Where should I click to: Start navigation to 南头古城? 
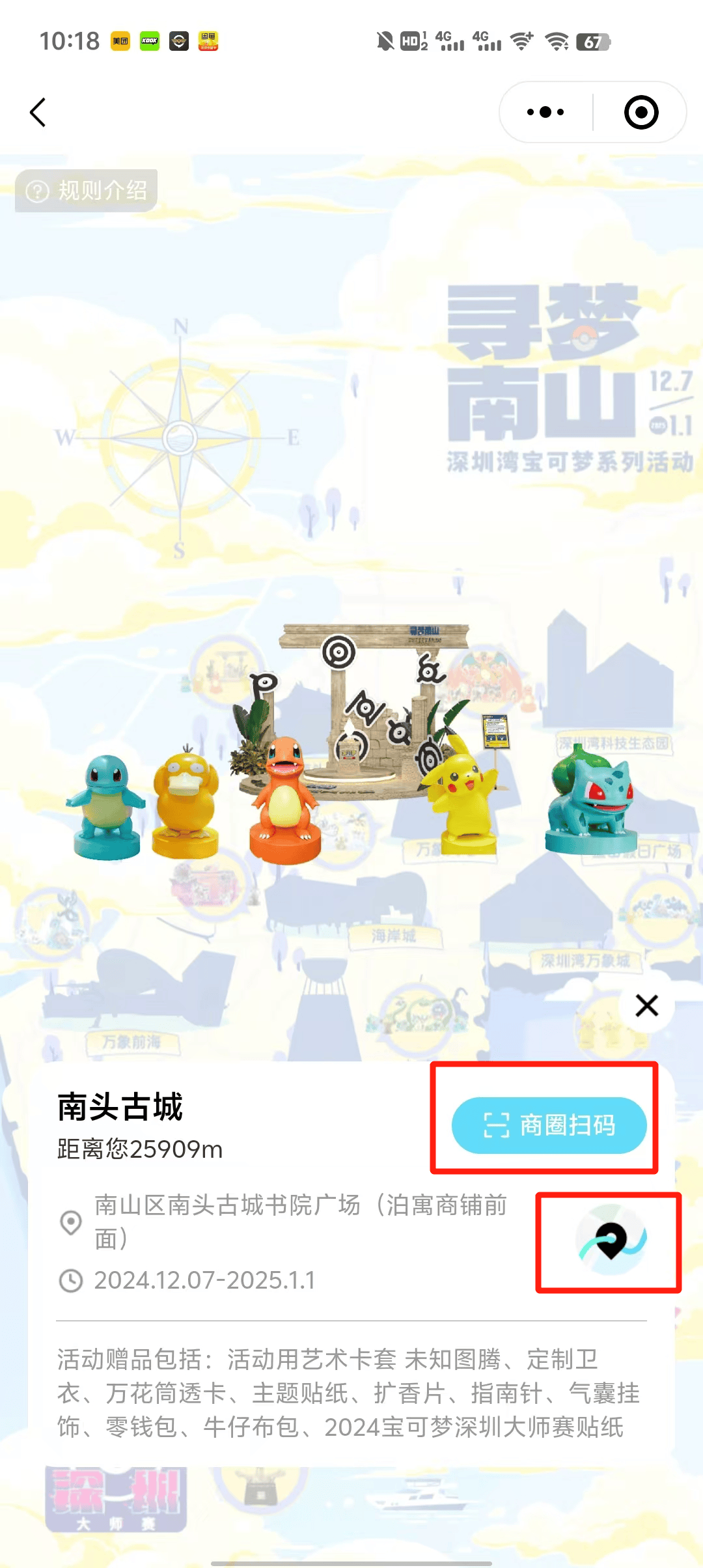[x=611, y=1240]
